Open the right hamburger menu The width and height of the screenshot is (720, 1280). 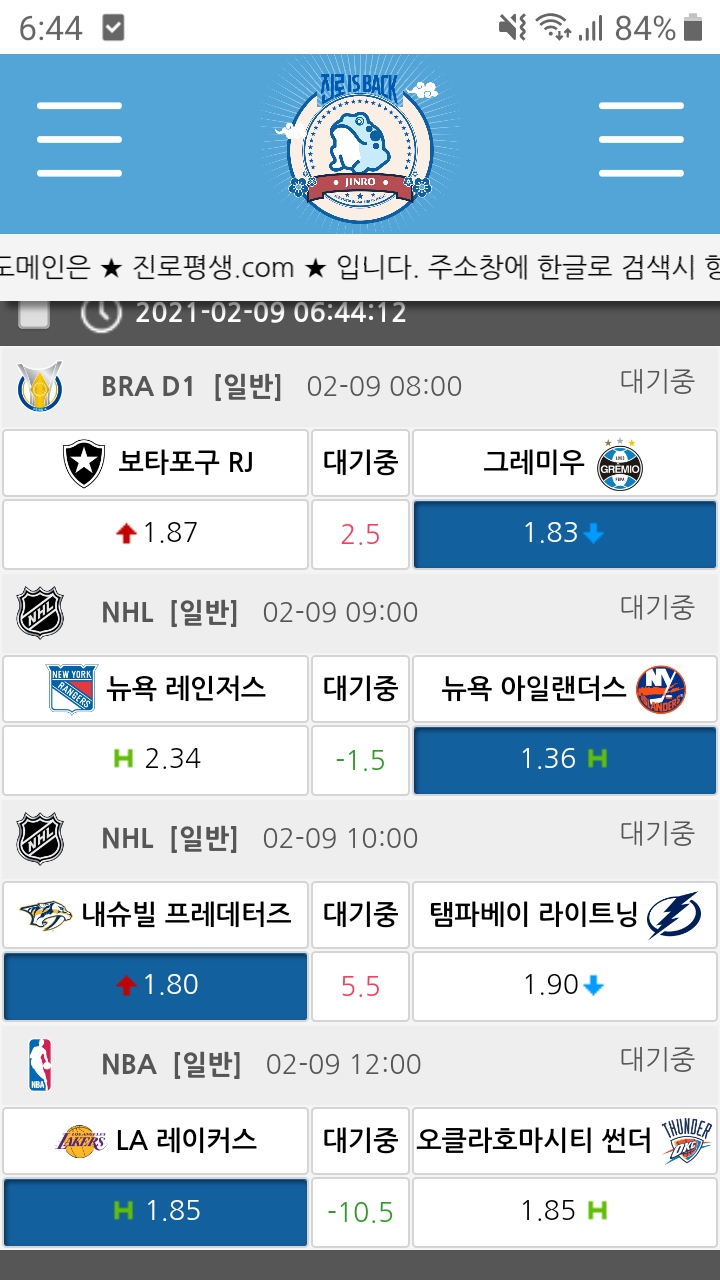tap(640, 139)
